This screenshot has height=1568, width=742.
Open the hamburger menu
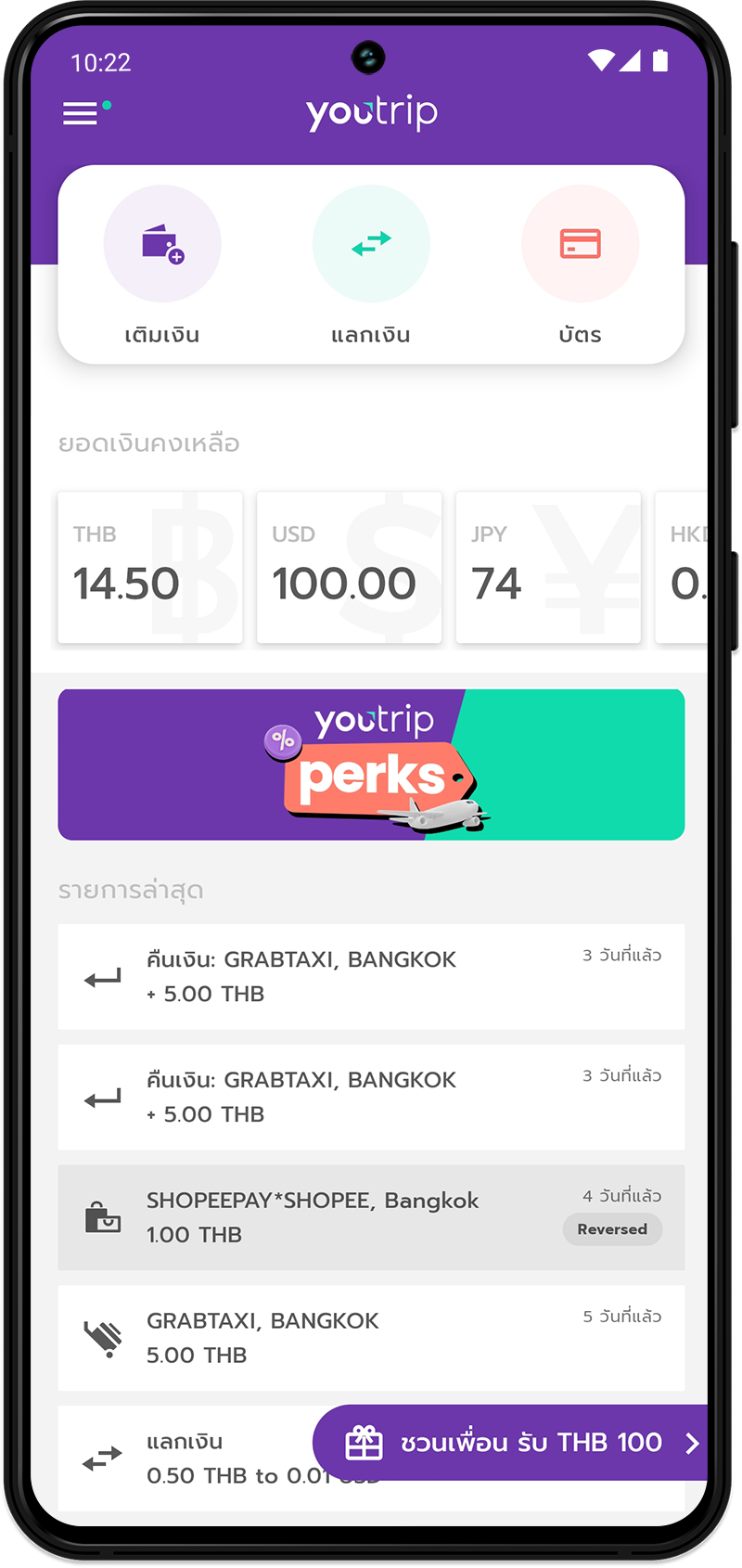[x=81, y=113]
